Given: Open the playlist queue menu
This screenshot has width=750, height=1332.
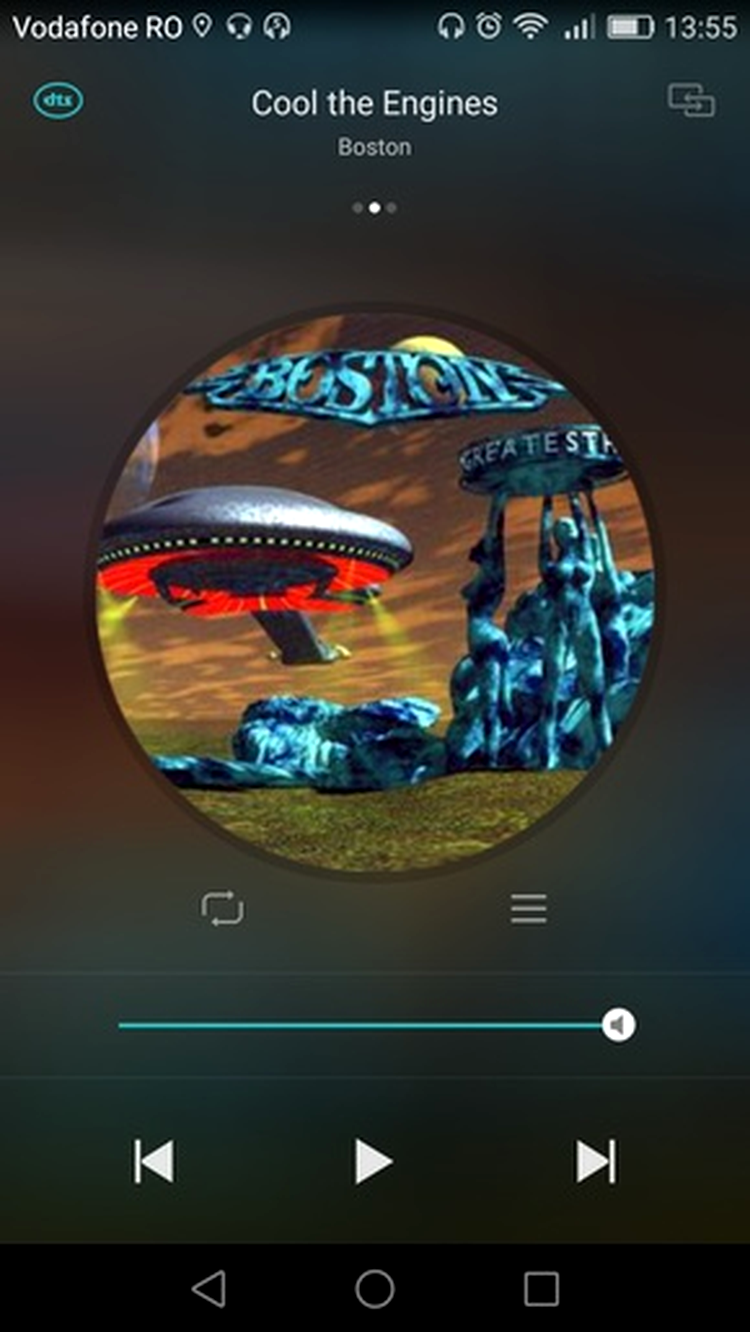Looking at the screenshot, I should (528, 909).
